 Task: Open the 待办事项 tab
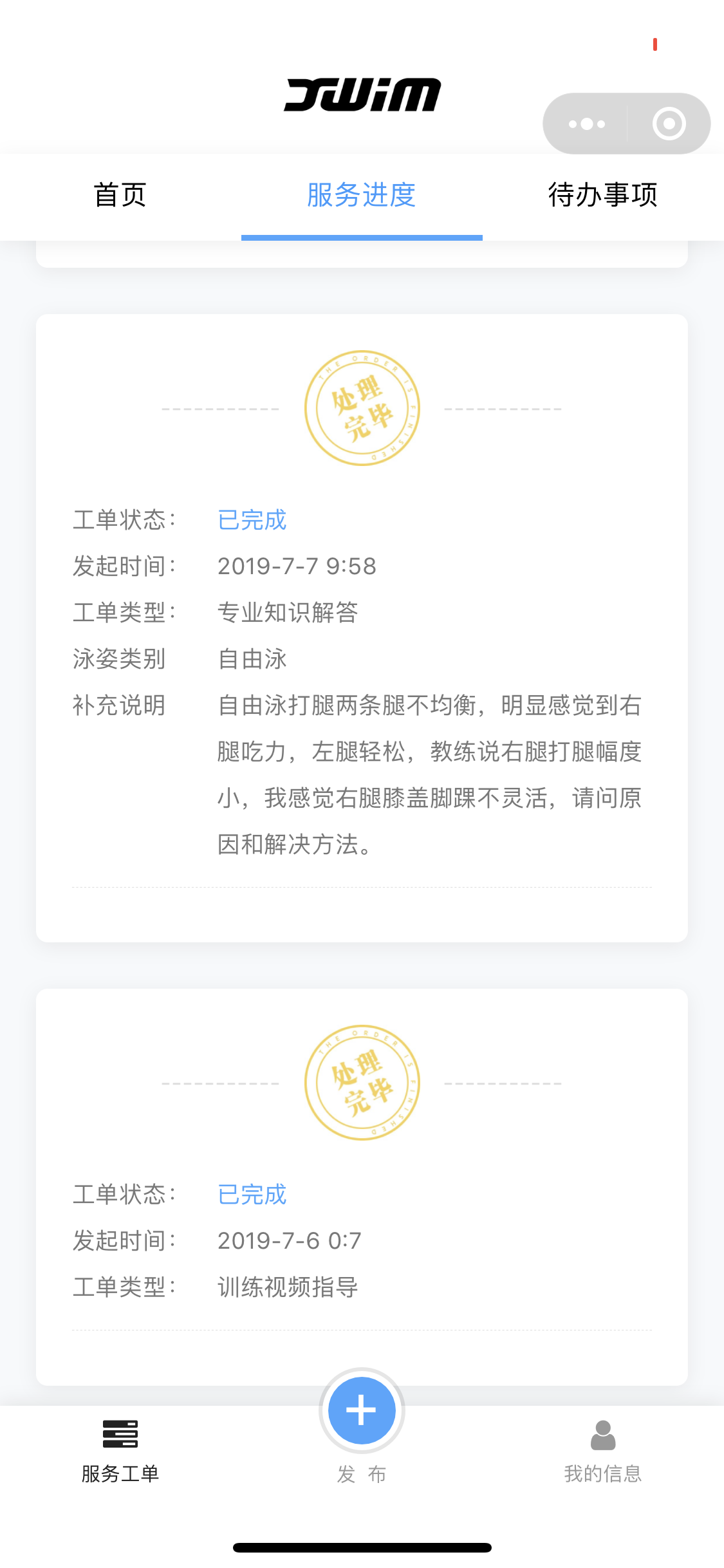click(603, 195)
